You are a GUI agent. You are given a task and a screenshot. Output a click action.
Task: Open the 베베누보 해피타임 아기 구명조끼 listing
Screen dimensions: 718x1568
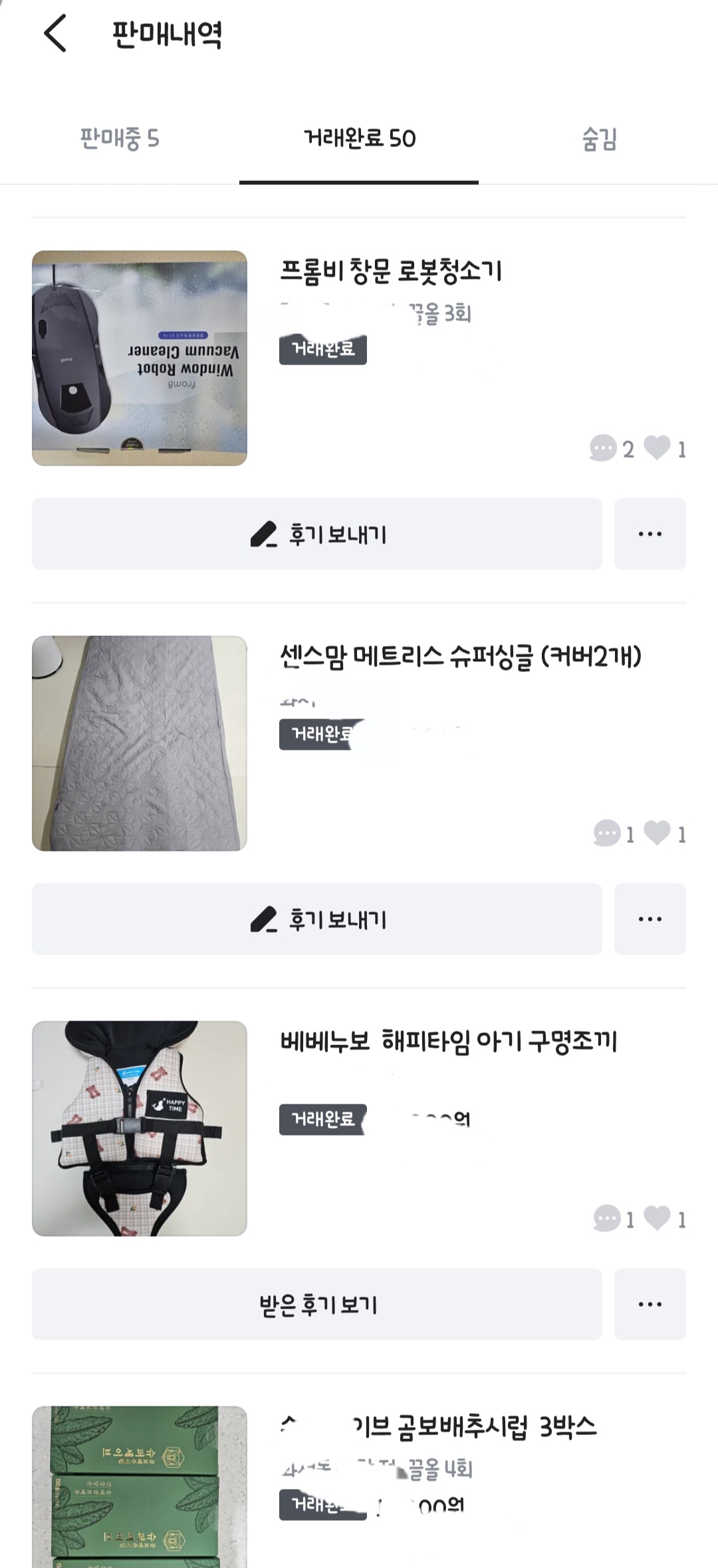tap(449, 1042)
